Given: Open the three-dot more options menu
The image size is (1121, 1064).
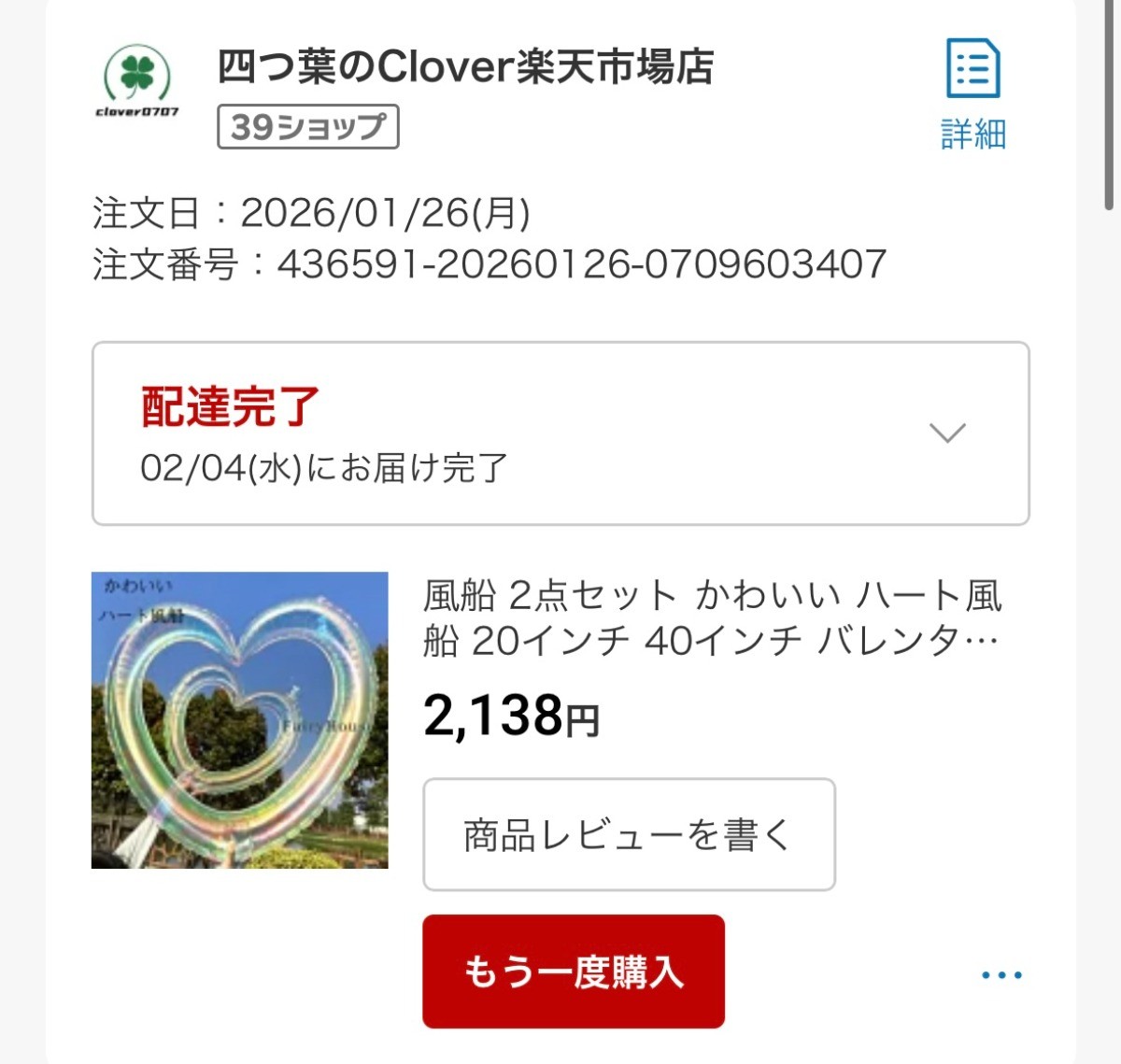Looking at the screenshot, I should point(1001,975).
